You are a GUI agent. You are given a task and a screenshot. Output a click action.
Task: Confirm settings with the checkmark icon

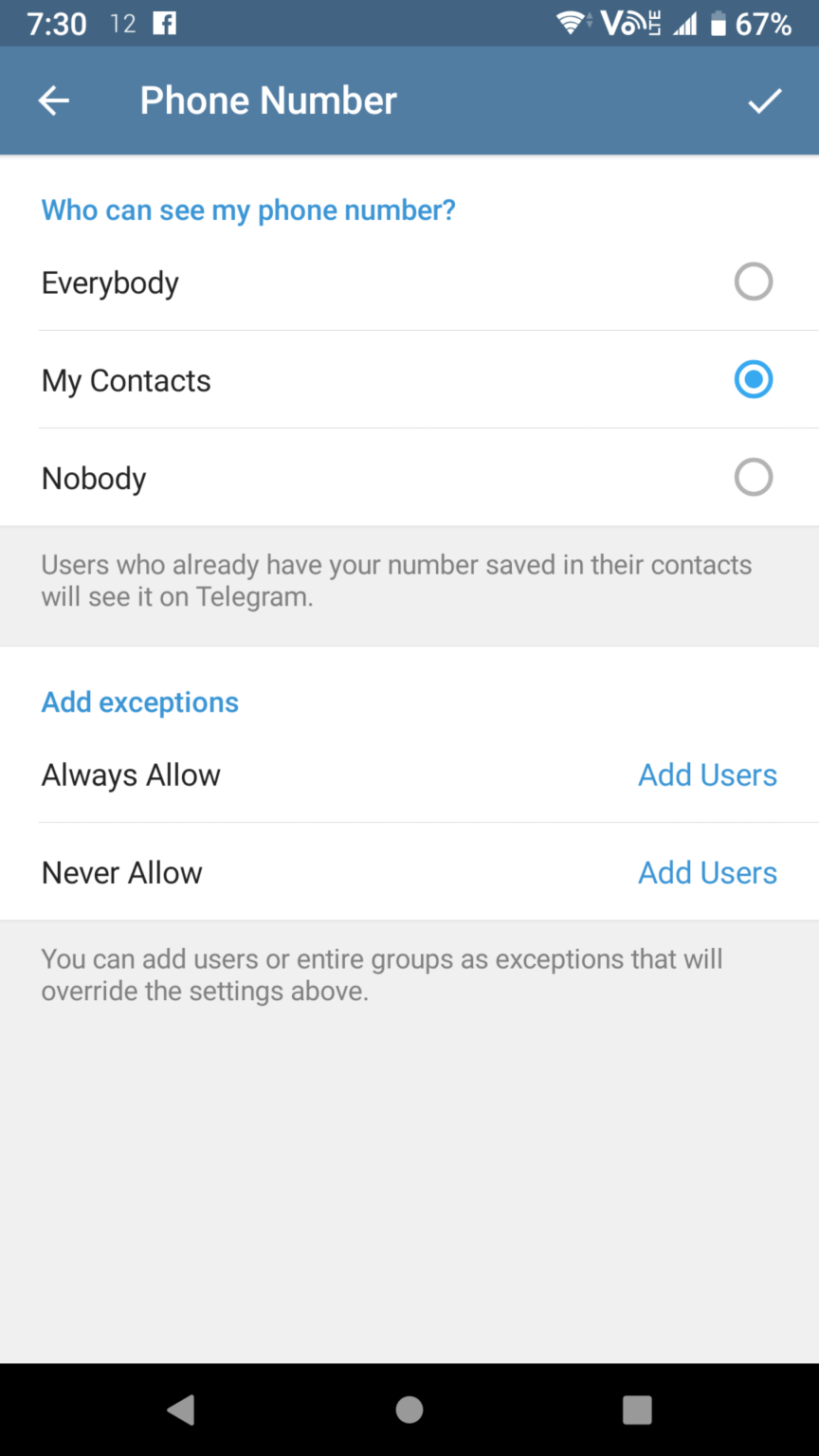[764, 101]
